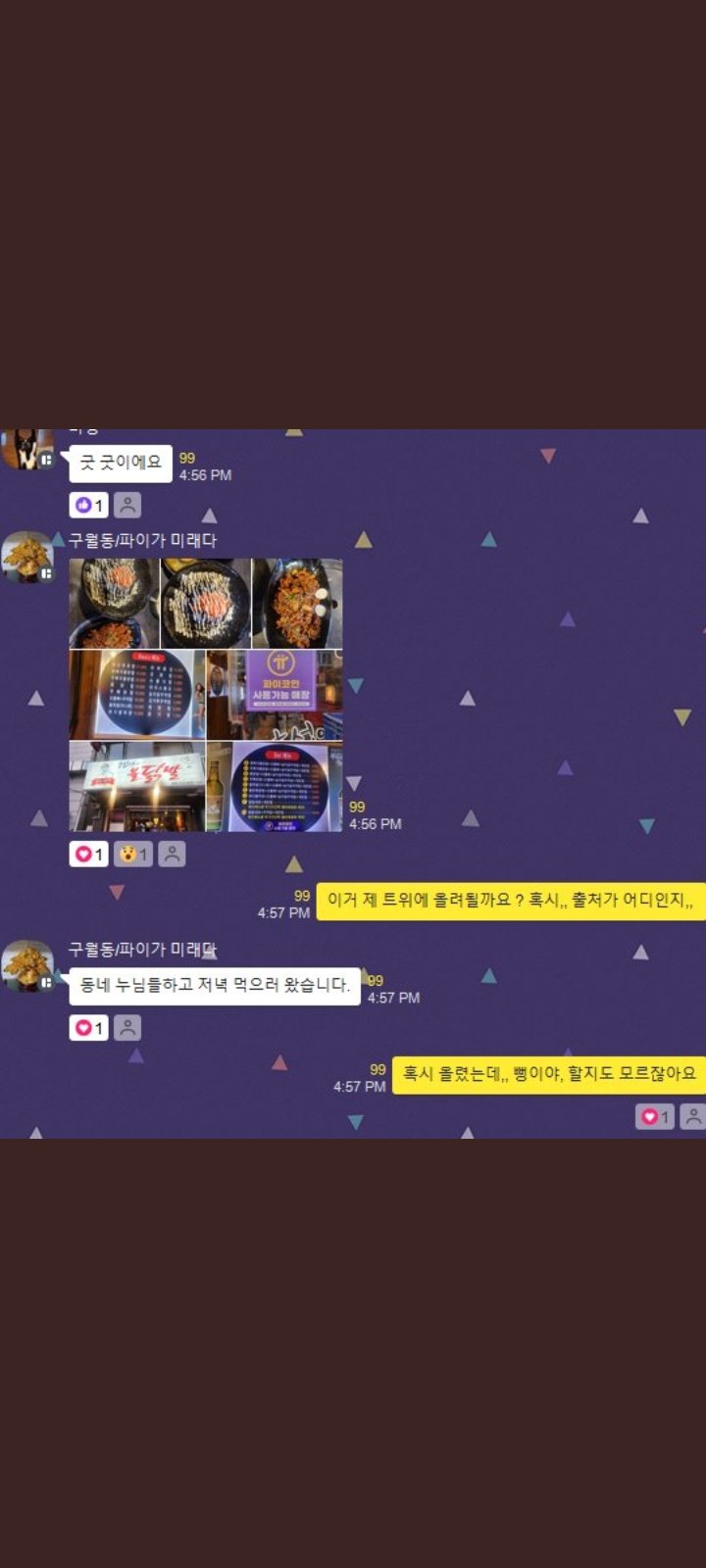Tap heart reaction under 혹시 올렸는데 message

tap(654, 1116)
